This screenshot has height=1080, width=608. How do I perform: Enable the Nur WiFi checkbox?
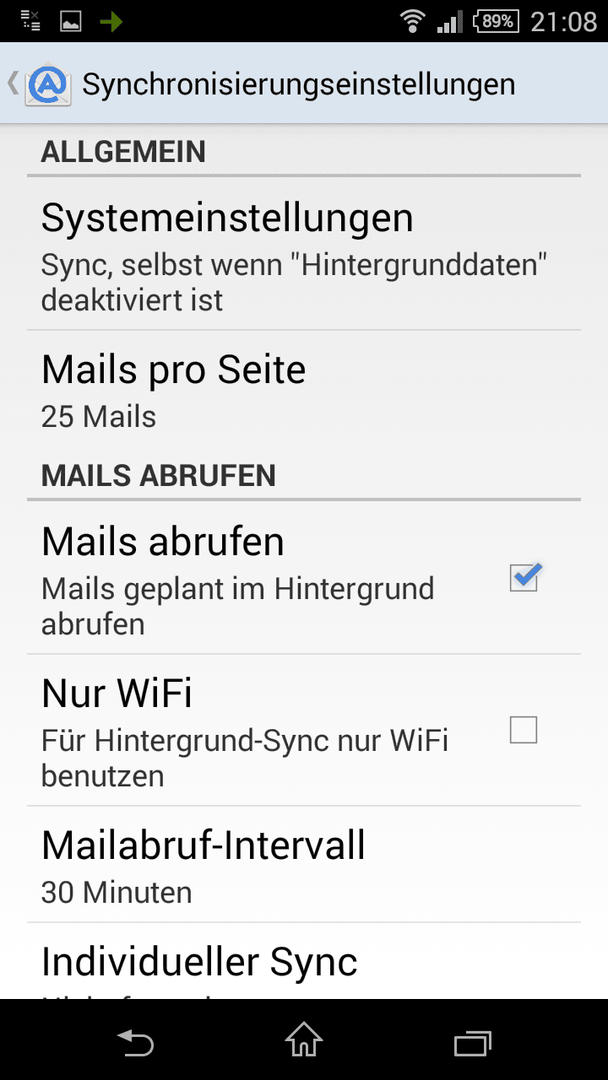523,730
